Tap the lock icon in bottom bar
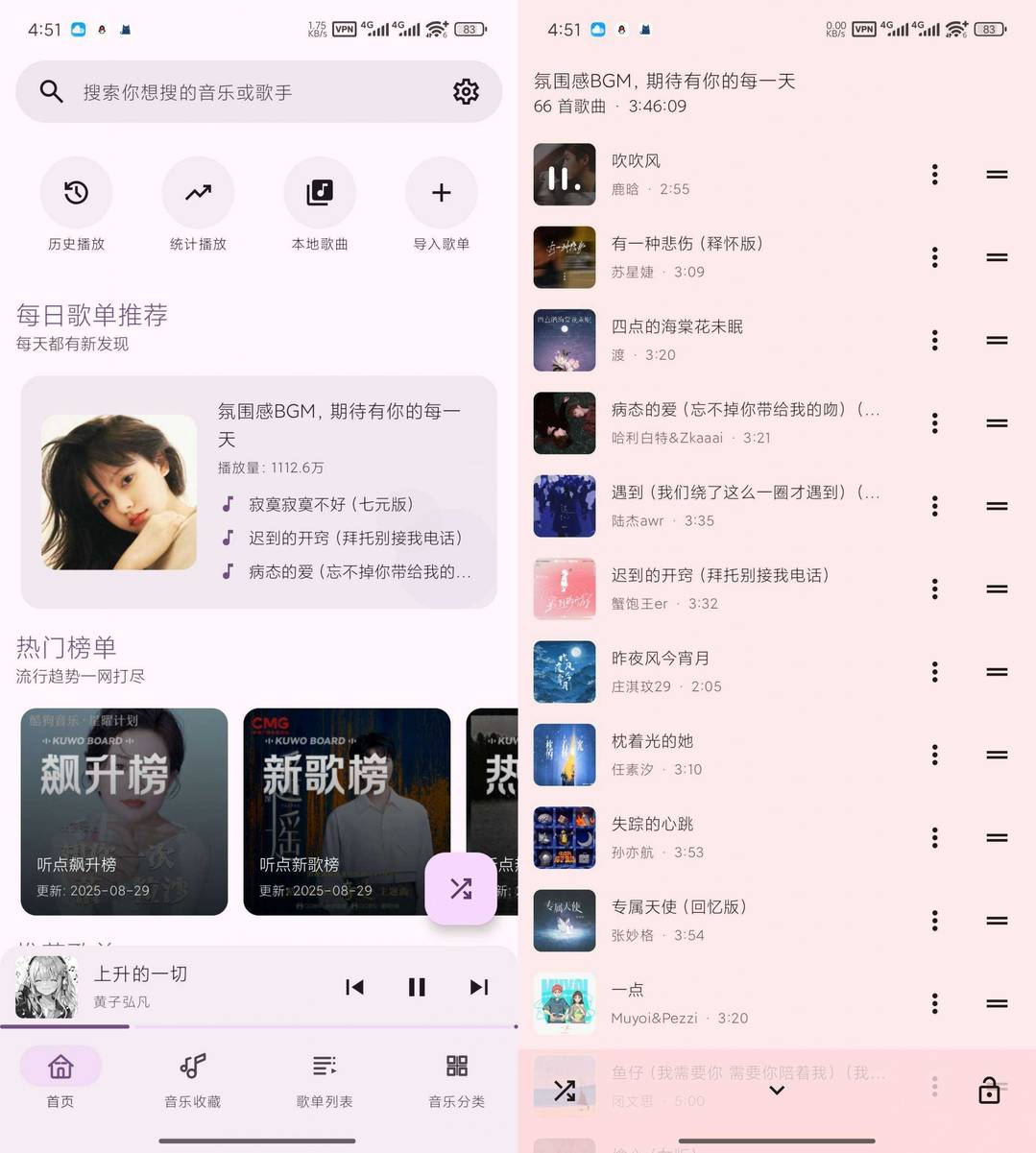Viewport: 1036px width, 1153px height. [x=988, y=1090]
